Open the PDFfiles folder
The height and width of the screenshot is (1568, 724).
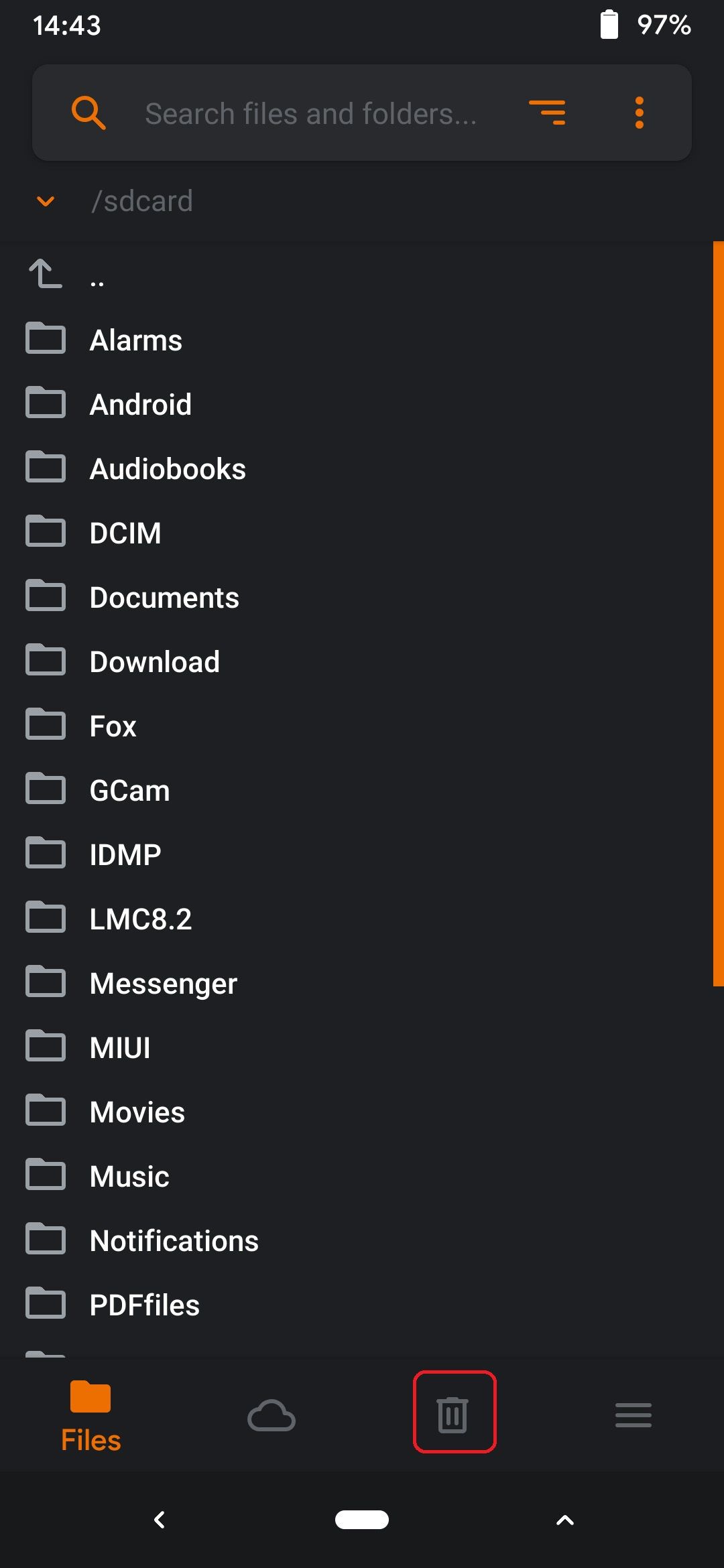coord(145,1305)
